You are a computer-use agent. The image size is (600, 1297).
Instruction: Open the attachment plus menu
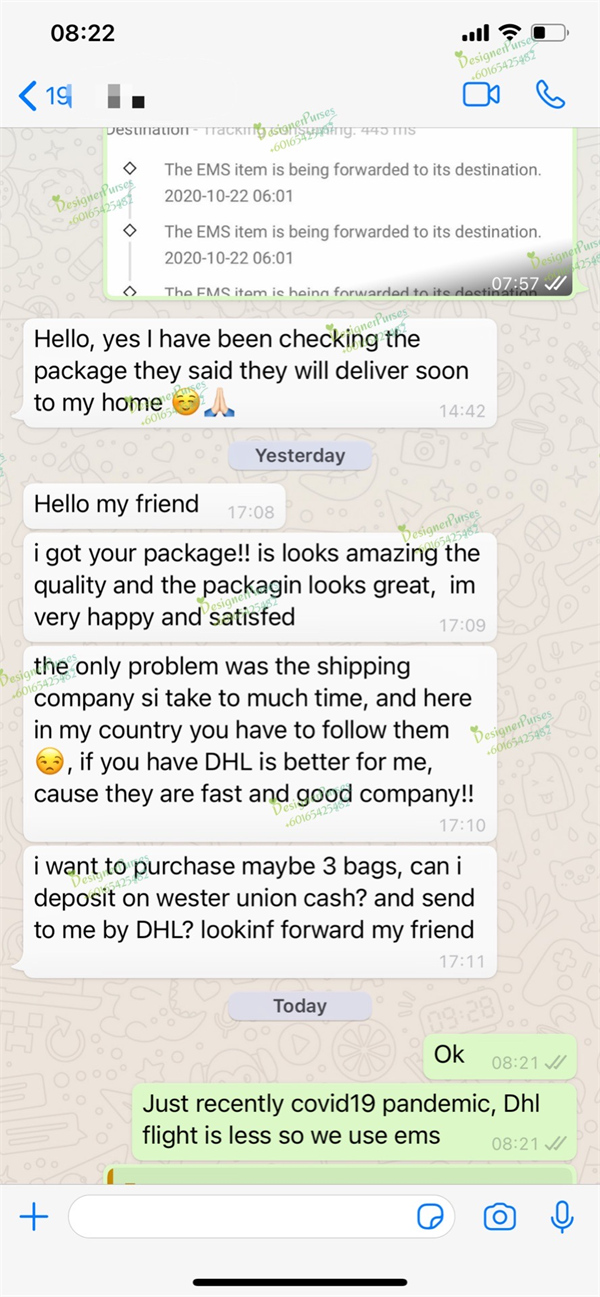(x=34, y=1216)
